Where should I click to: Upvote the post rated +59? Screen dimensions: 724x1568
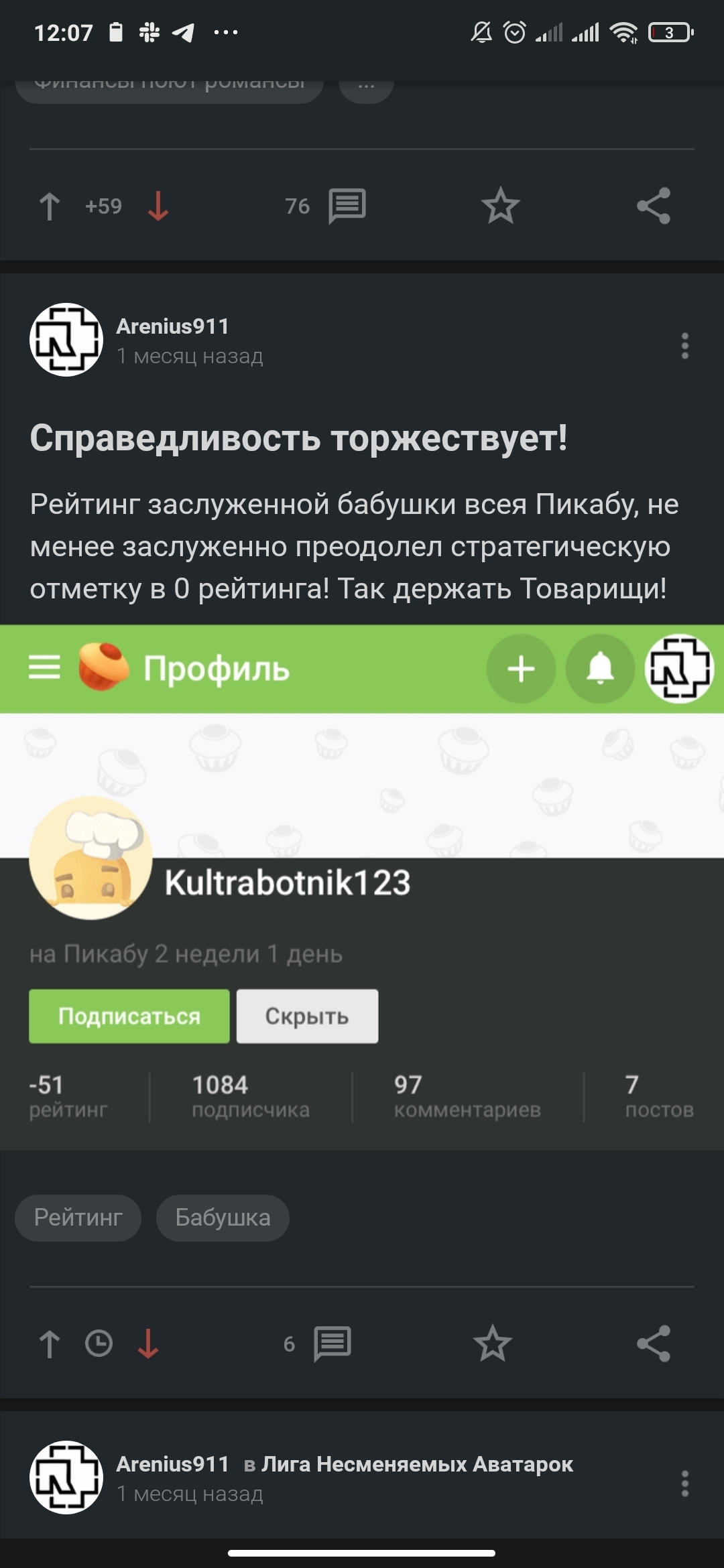coord(49,206)
